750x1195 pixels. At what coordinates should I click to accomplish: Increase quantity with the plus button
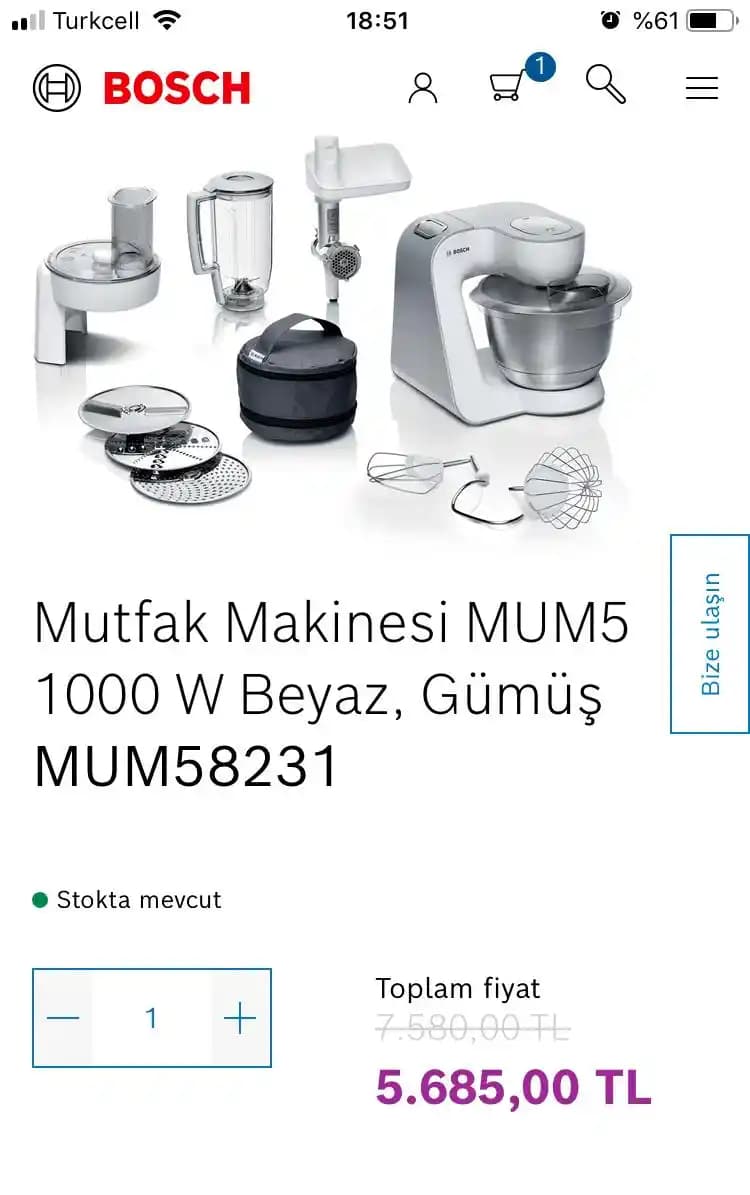(240, 1018)
